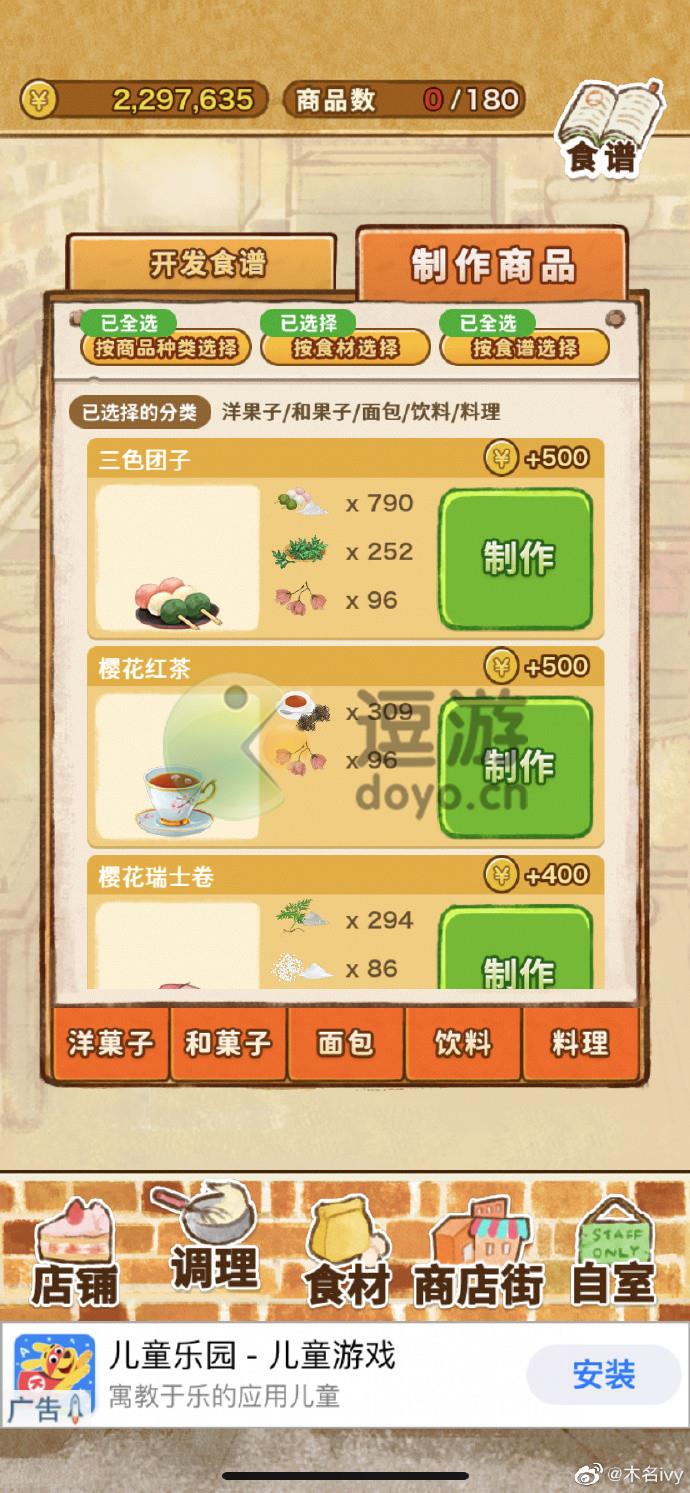The image size is (690, 1493).
Task: Filter by 和菓子 category
Action: 228,1044
